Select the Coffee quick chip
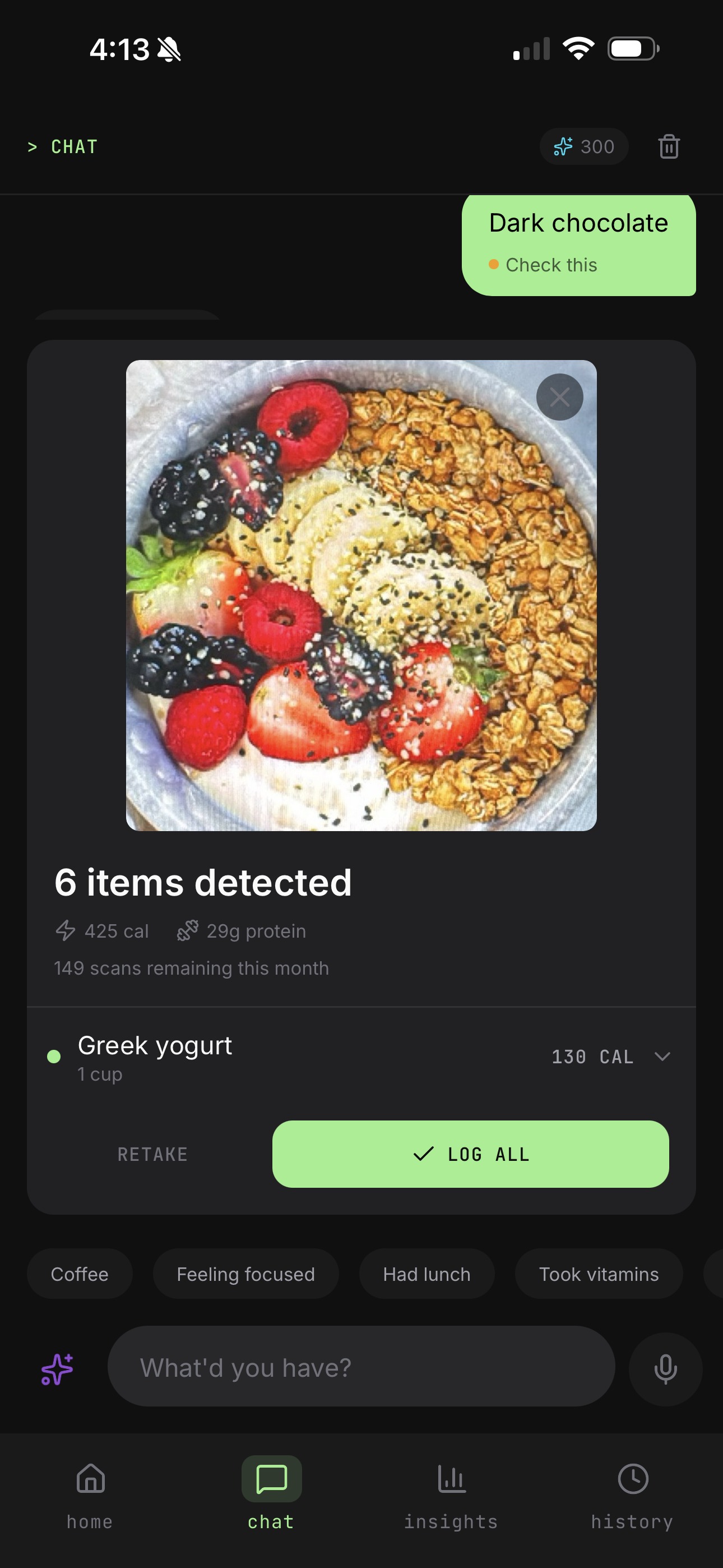Image resolution: width=723 pixels, height=1568 pixels. click(x=80, y=1274)
